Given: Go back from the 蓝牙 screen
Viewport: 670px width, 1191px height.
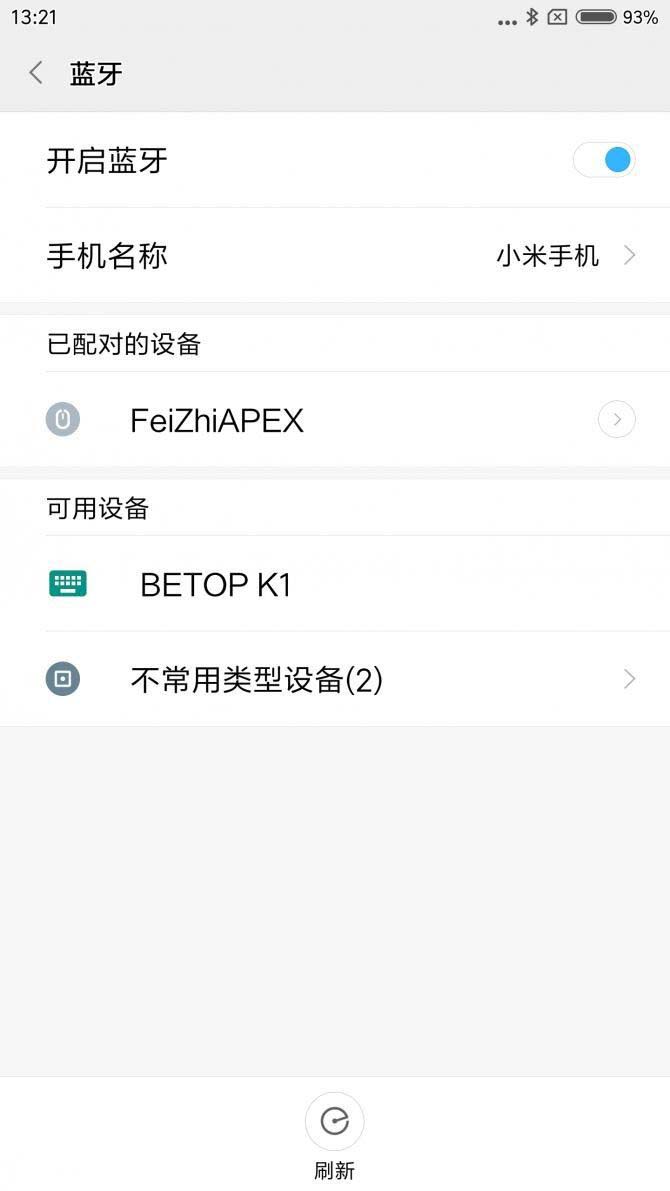Looking at the screenshot, I should coord(36,73).
